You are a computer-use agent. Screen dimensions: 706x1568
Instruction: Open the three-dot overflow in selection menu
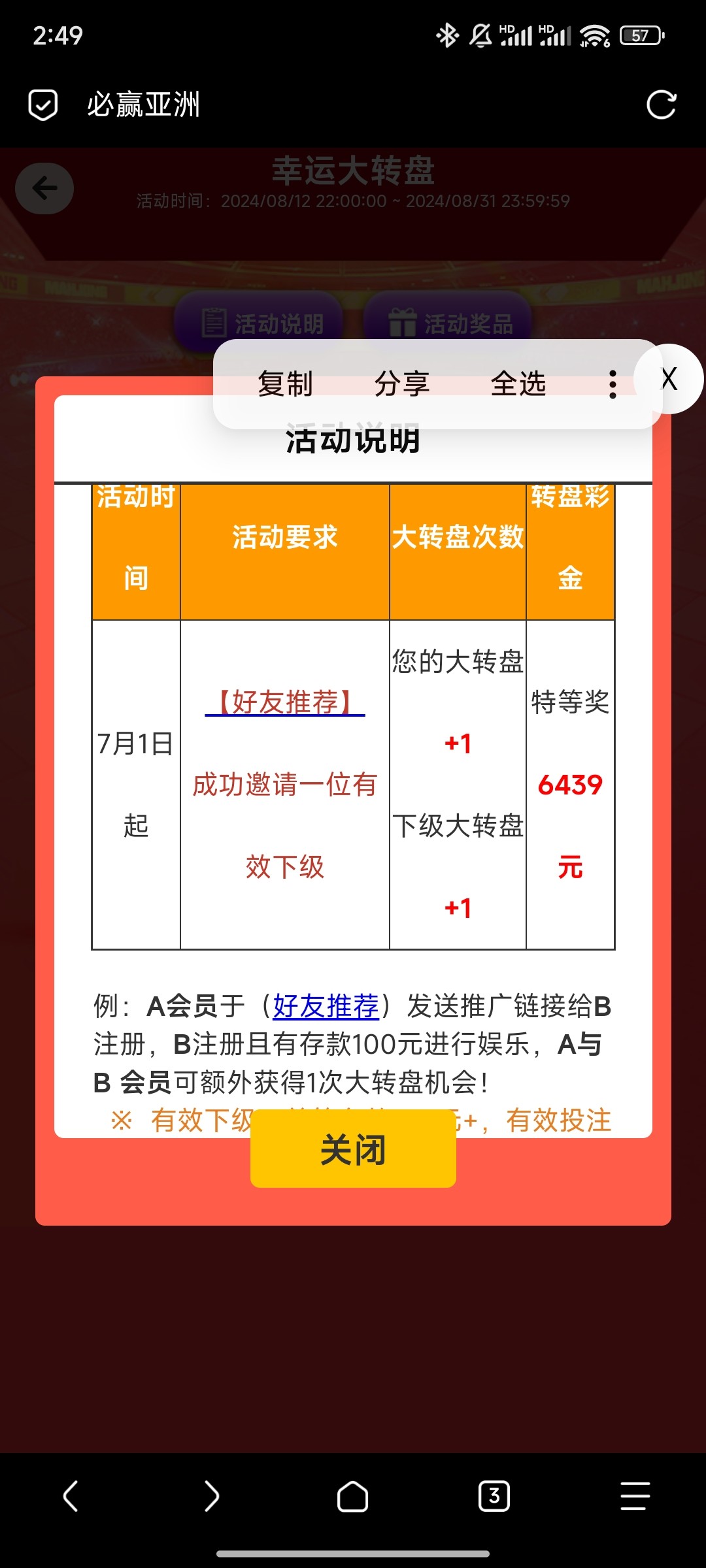[613, 384]
